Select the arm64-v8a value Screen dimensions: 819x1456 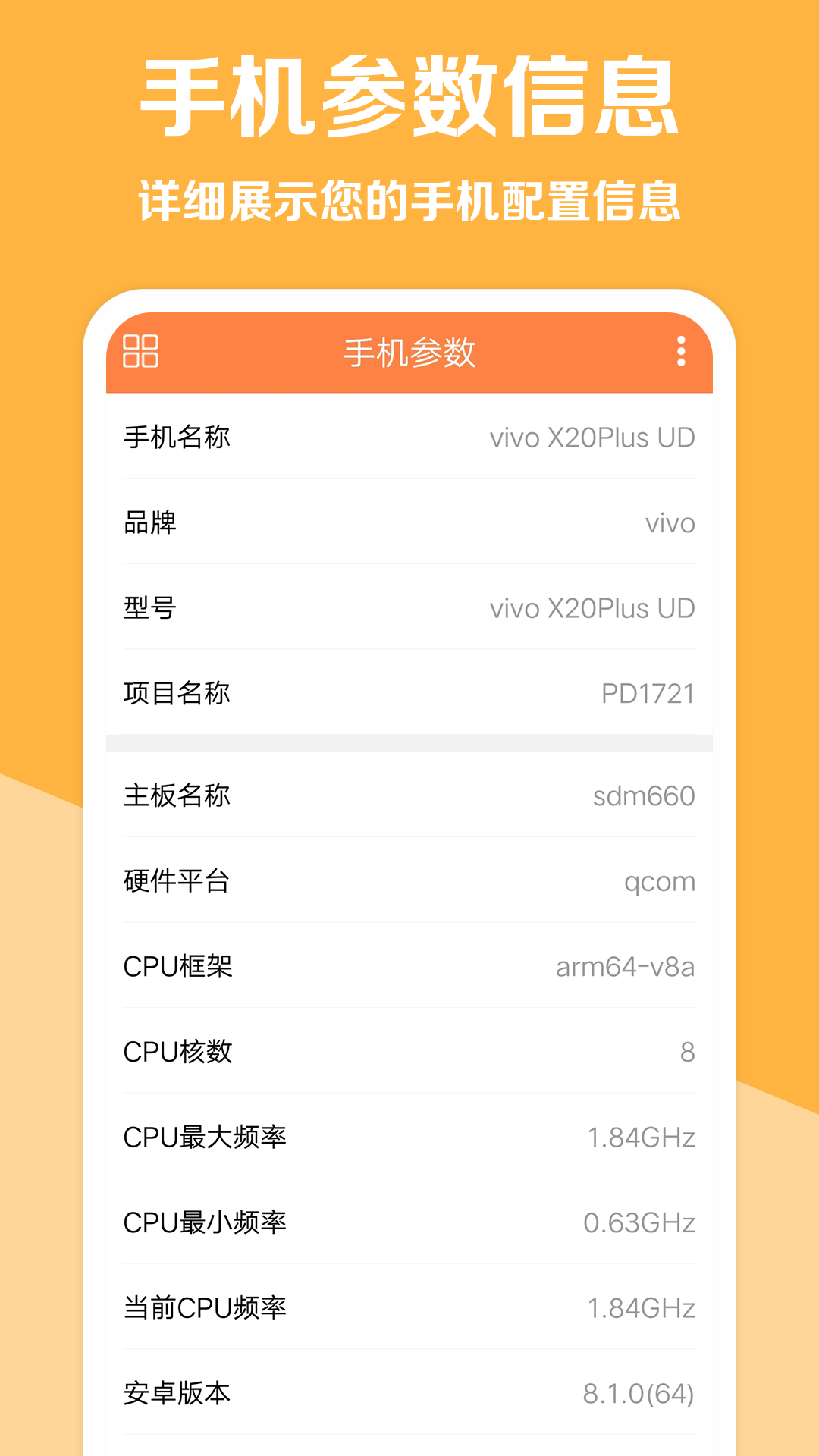[626, 967]
